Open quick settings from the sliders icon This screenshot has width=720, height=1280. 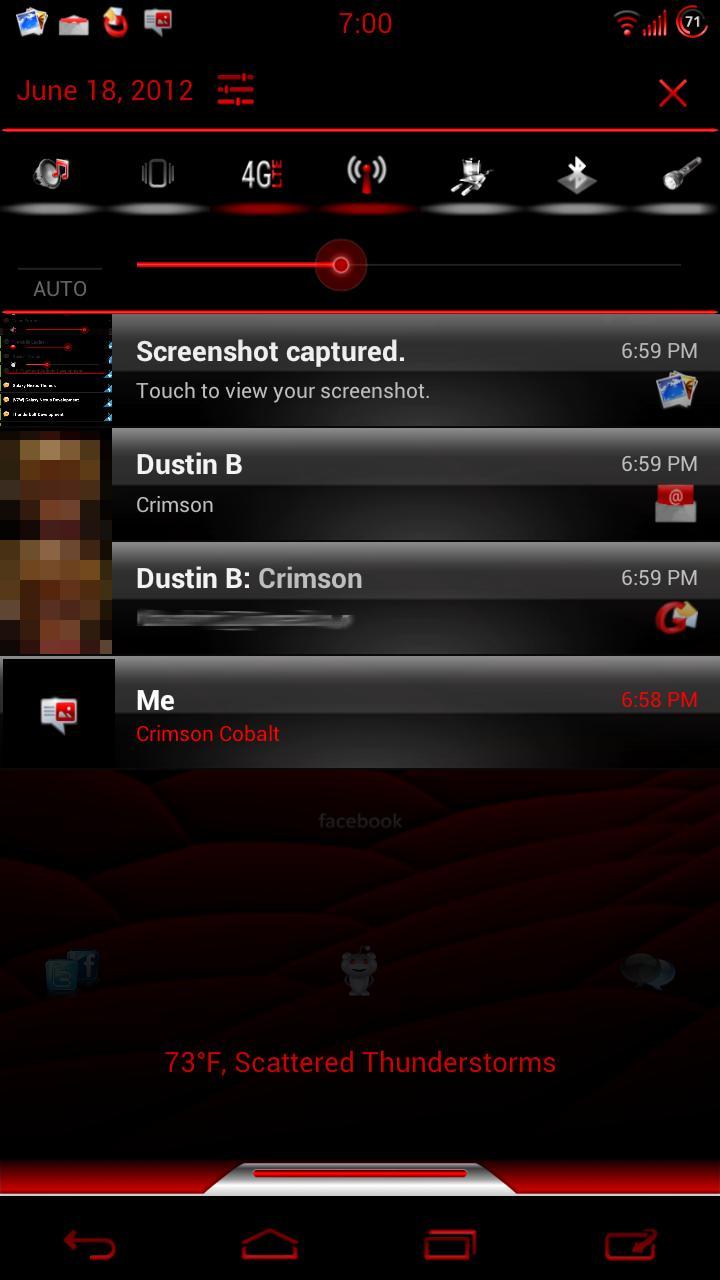click(235, 91)
